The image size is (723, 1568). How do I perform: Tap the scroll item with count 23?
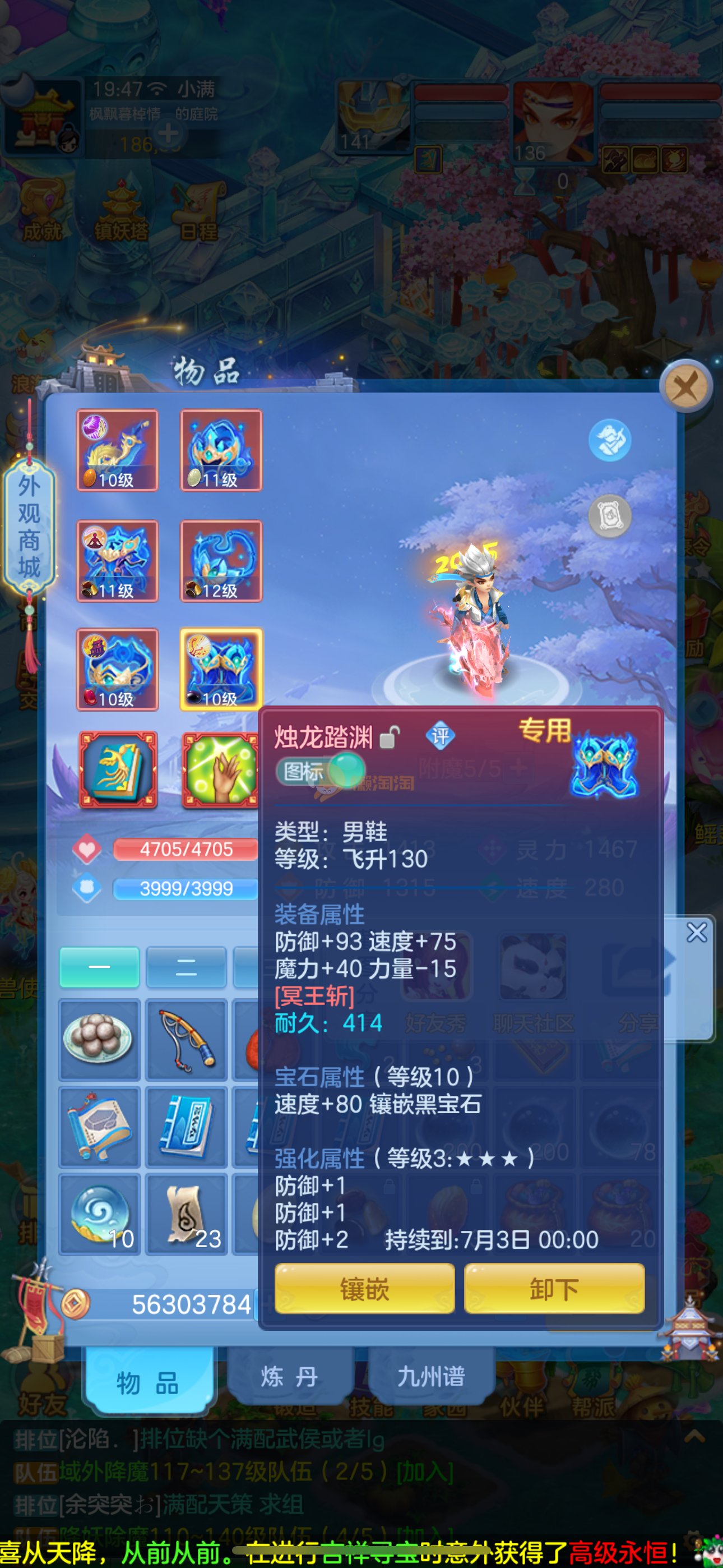click(x=186, y=1214)
